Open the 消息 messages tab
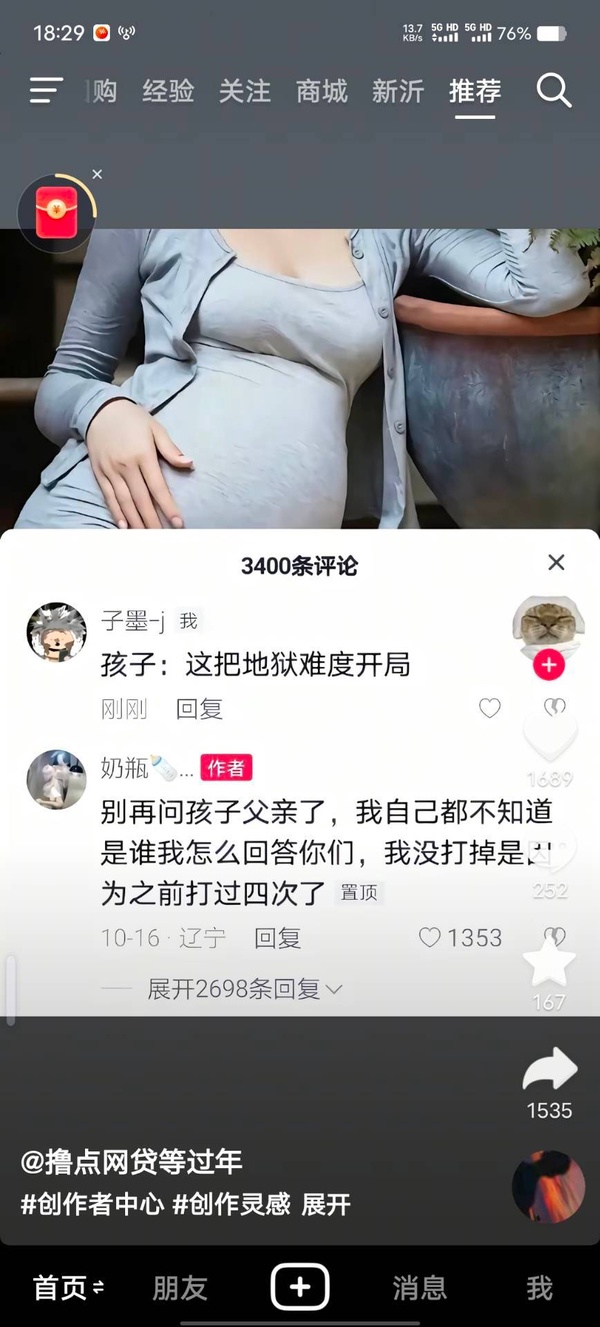This screenshot has height=1327, width=600. [420, 1288]
